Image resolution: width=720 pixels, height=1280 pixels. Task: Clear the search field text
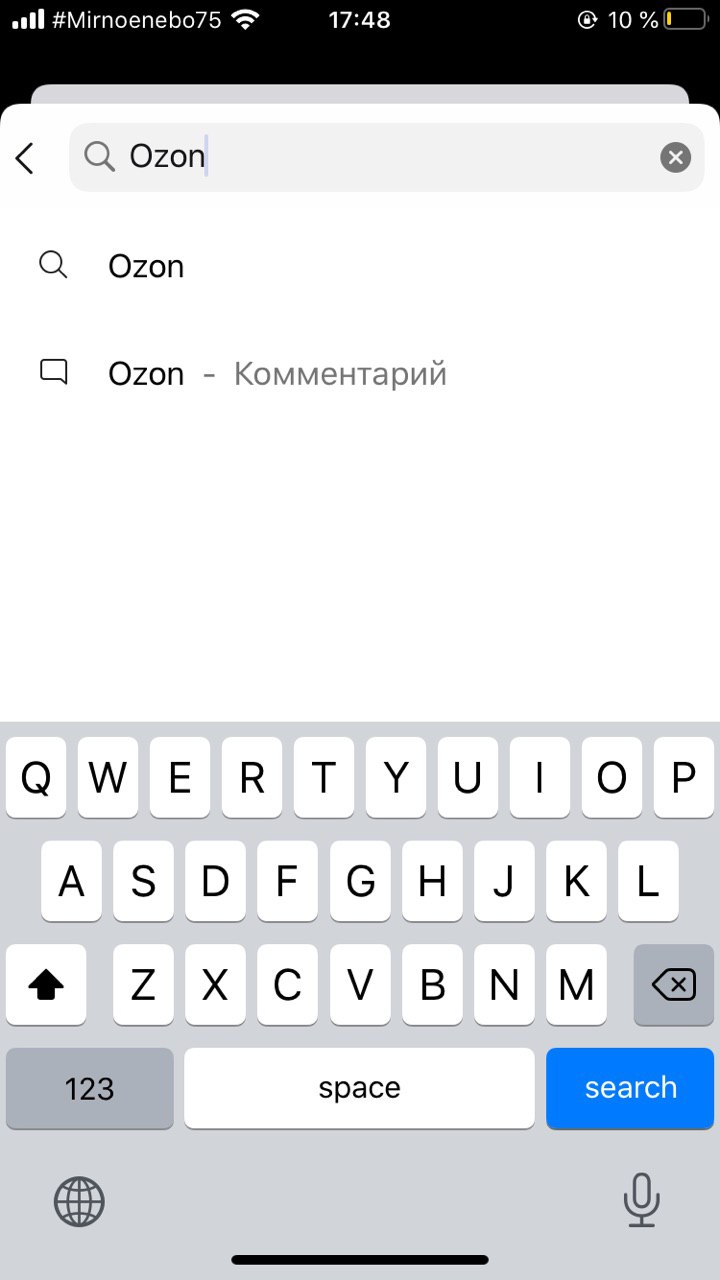(x=676, y=157)
